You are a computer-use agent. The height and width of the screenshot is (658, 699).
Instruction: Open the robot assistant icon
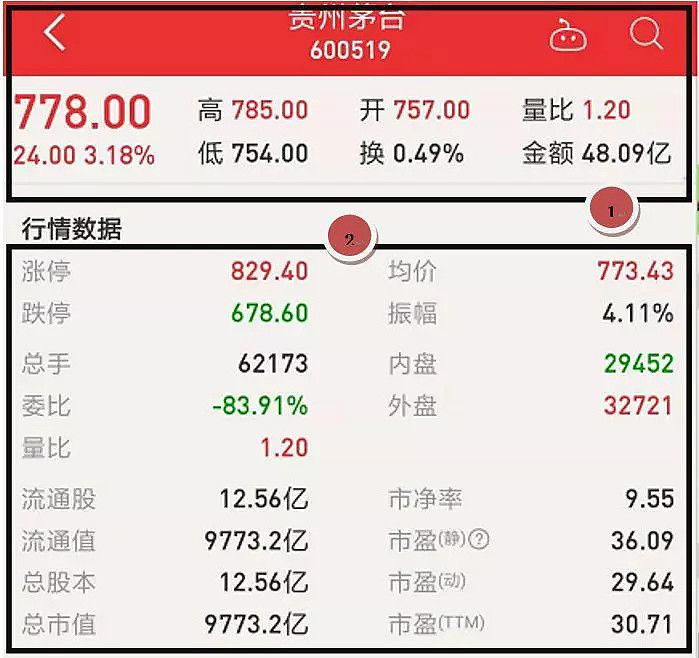click(568, 36)
